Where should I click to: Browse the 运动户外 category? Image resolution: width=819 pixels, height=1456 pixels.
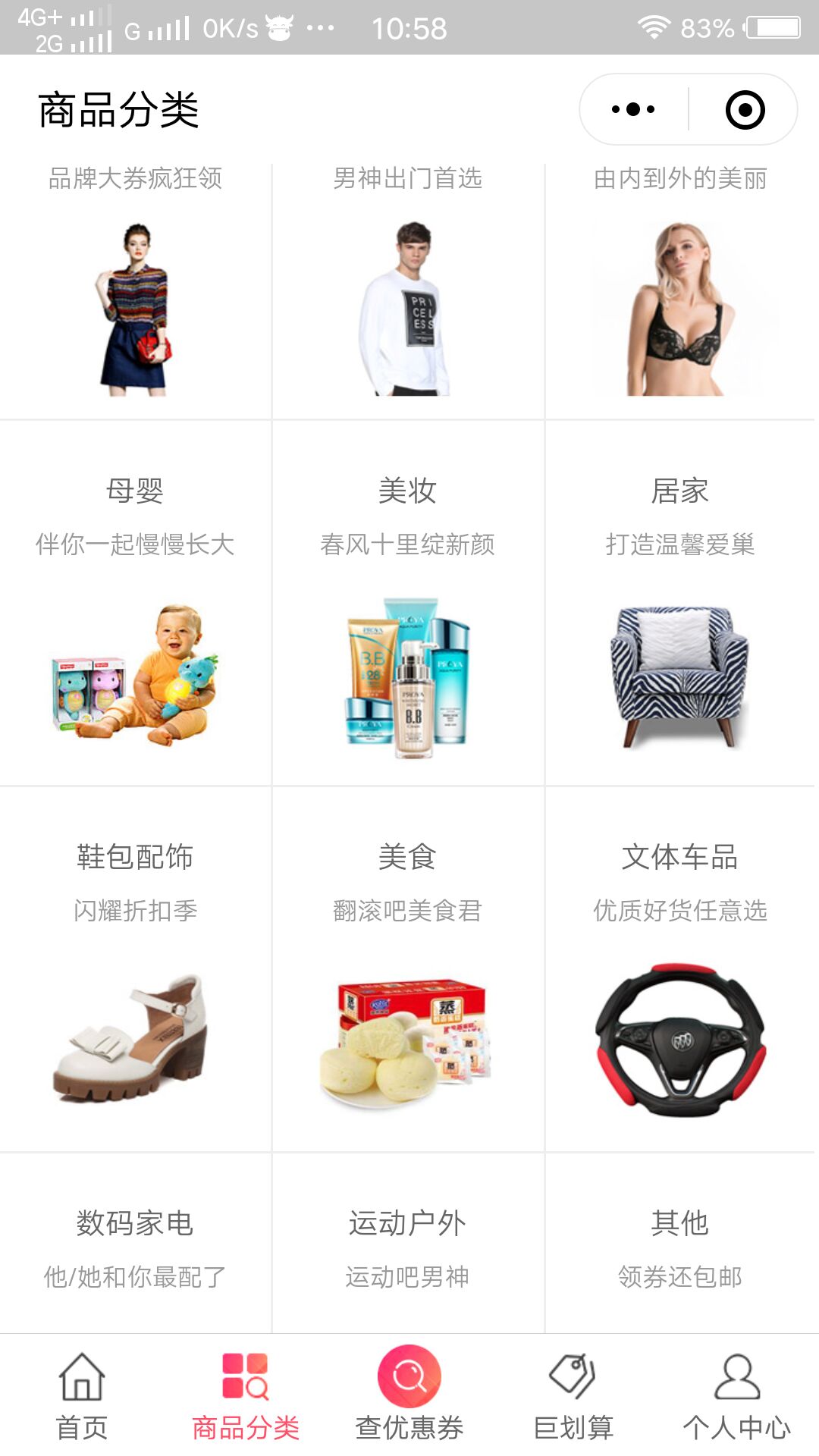point(408,1244)
